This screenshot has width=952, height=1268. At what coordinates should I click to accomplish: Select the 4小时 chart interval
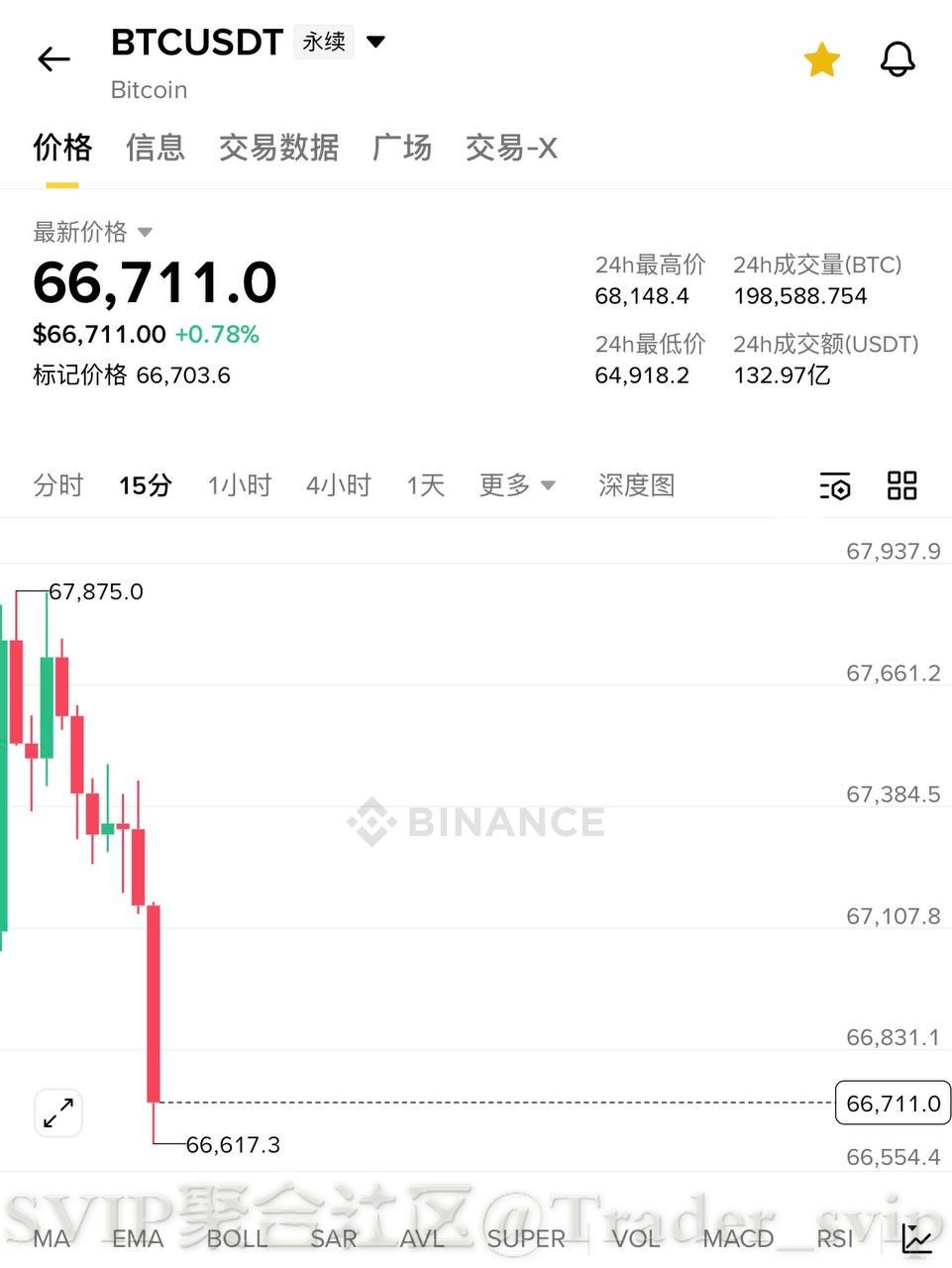point(338,485)
